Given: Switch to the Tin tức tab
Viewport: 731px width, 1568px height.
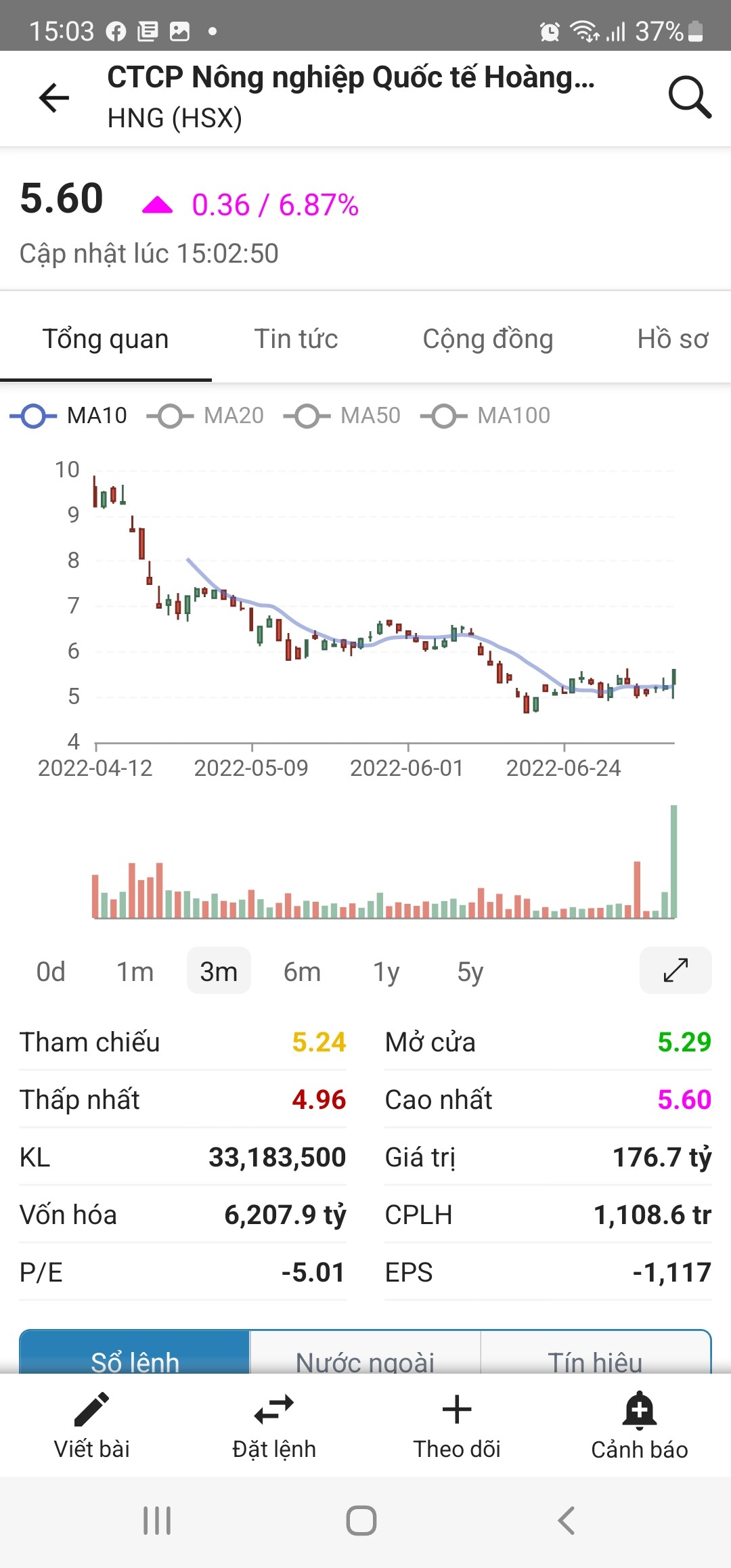Looking at the screenshot, I should click(x=296, y=339).
